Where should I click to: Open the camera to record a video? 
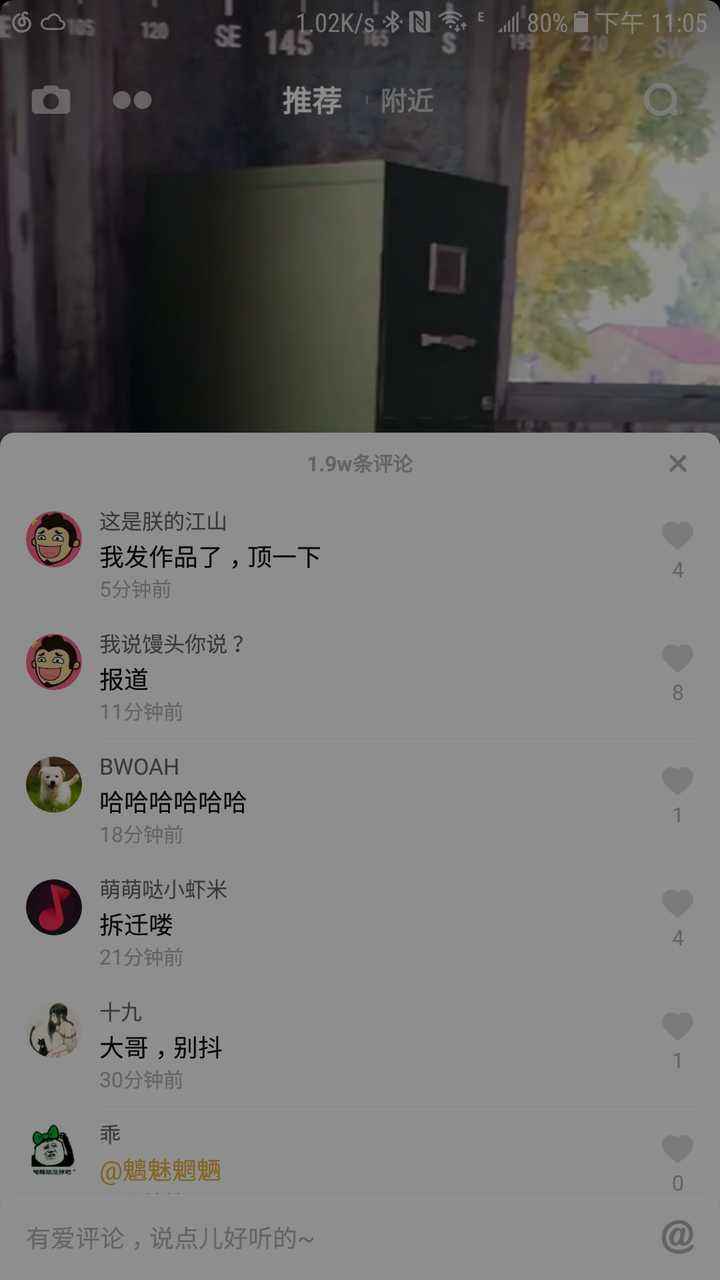[51, 99]
